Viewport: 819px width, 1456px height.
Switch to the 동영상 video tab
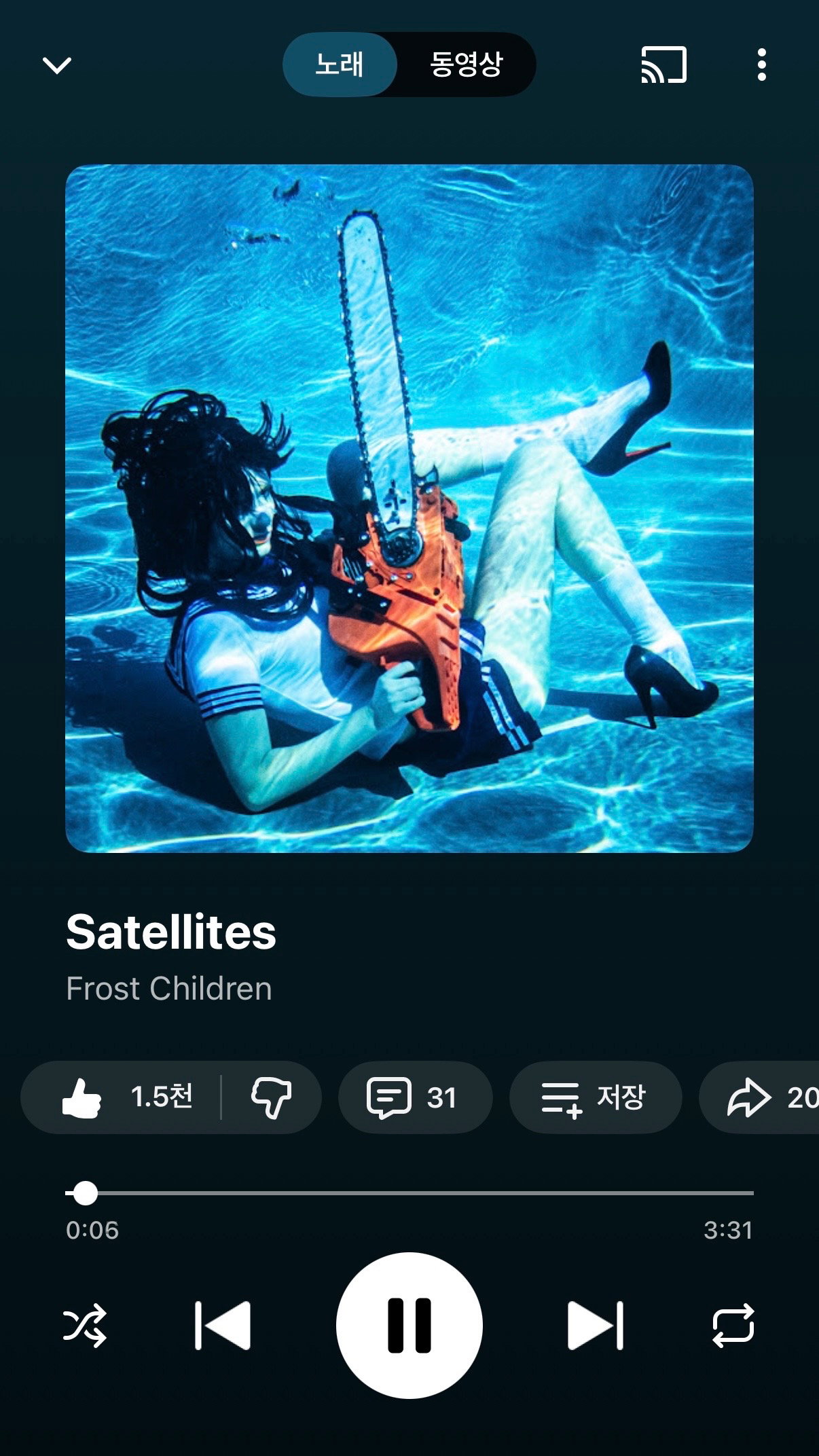pos(466,65)
